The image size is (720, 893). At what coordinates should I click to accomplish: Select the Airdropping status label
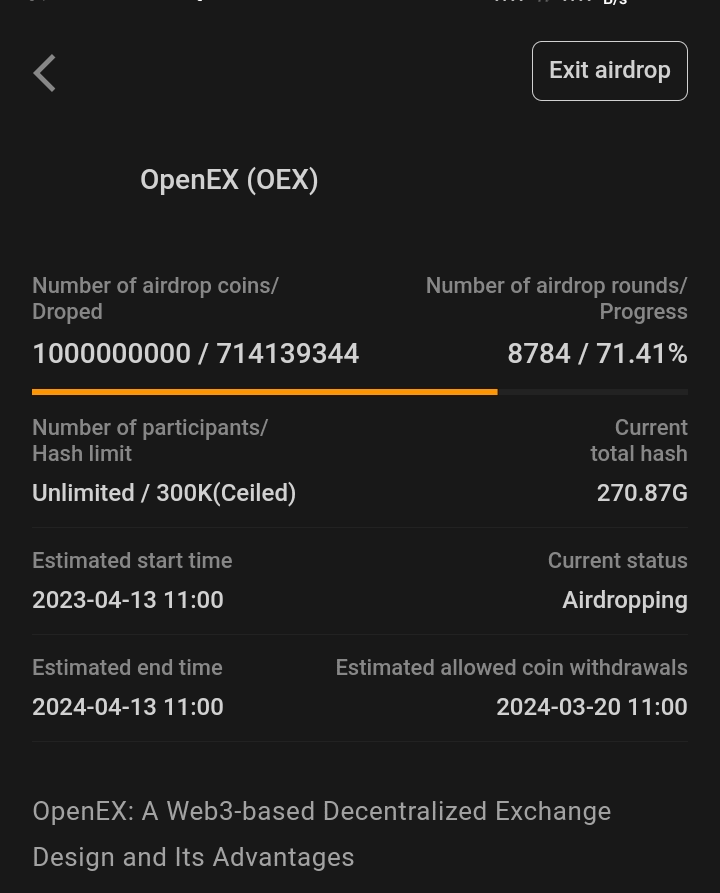click(625, 600)
